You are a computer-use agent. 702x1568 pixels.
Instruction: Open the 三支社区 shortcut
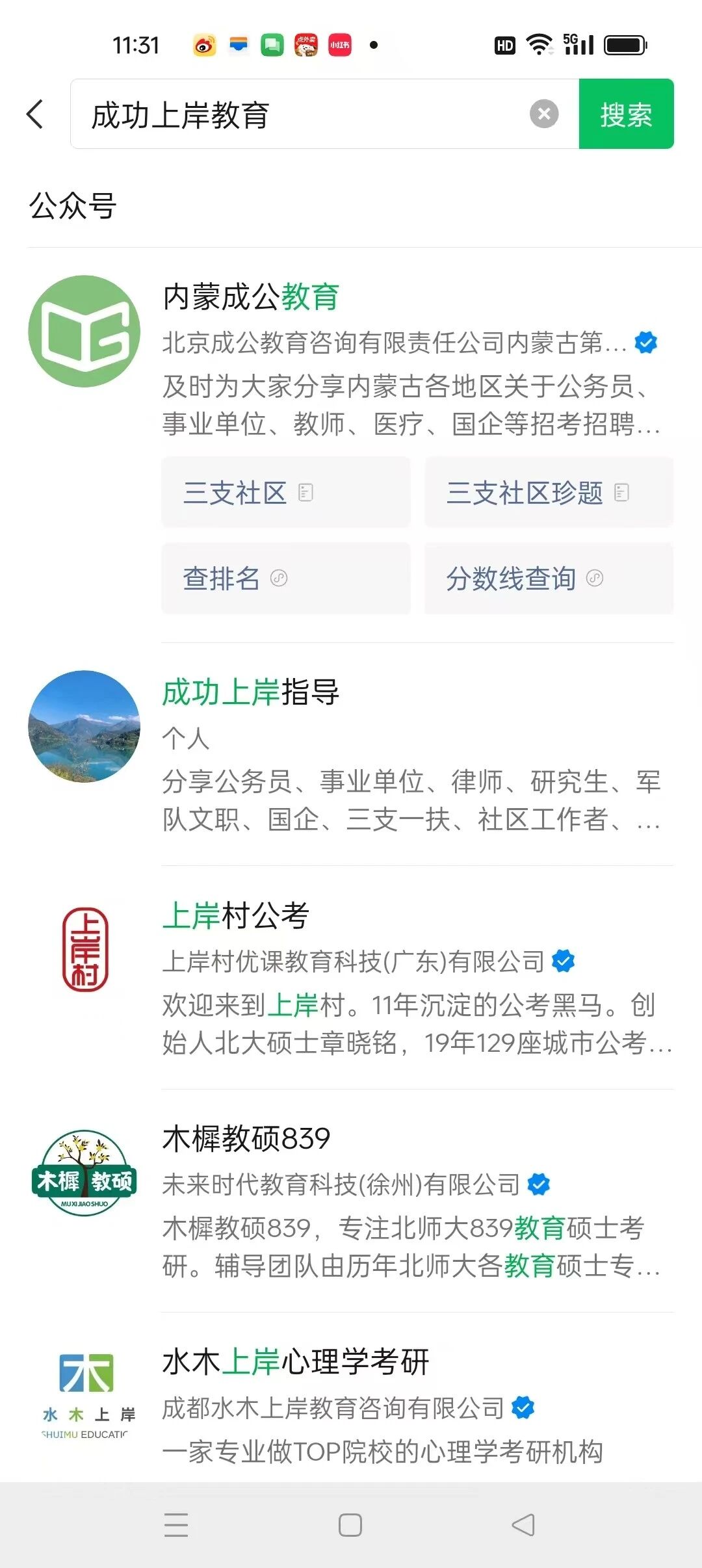(286, 493)
